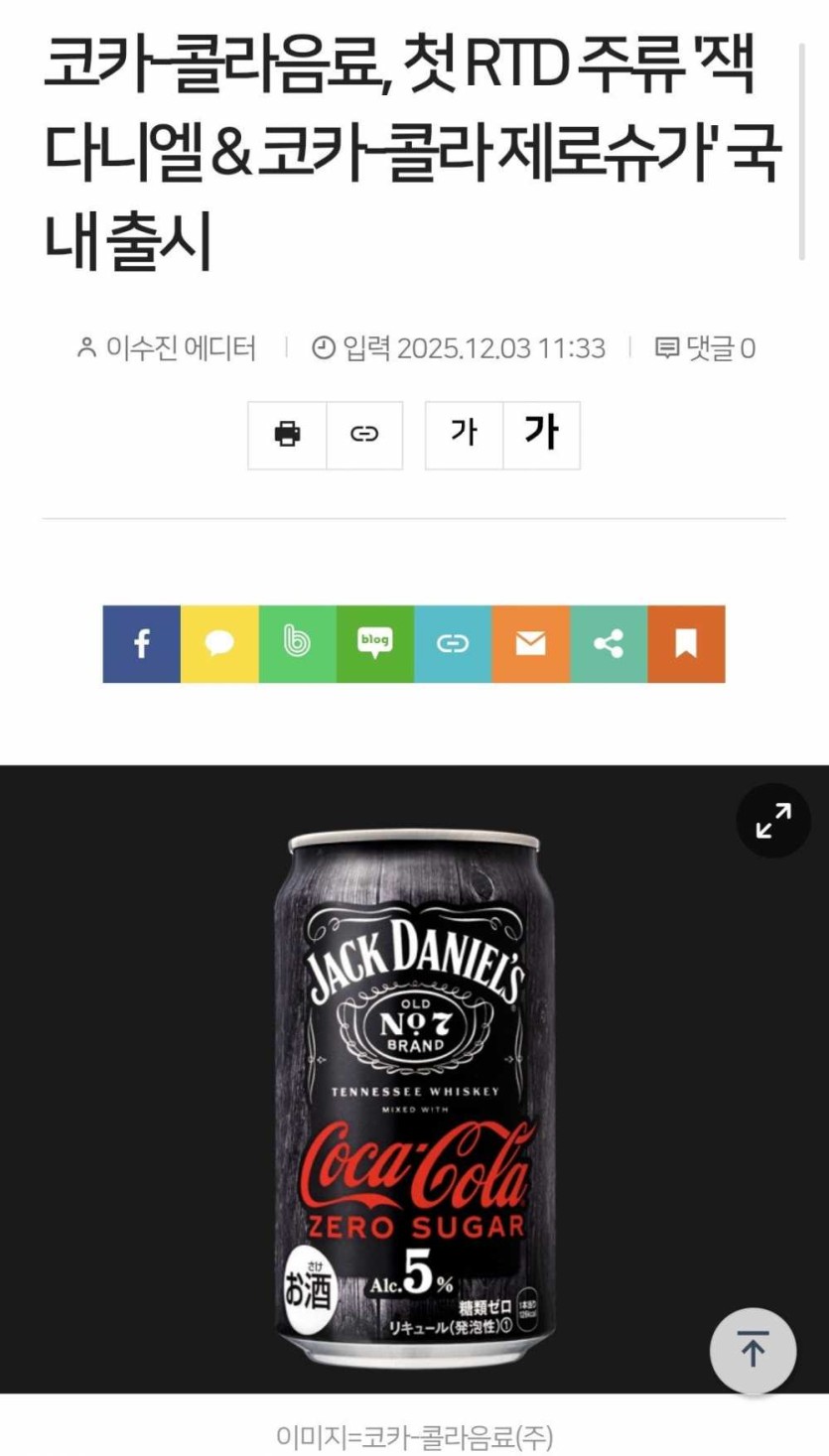The width and height of the screenshot is (829, 1456).
Task: Decrease the article font size
Action: 464,435
